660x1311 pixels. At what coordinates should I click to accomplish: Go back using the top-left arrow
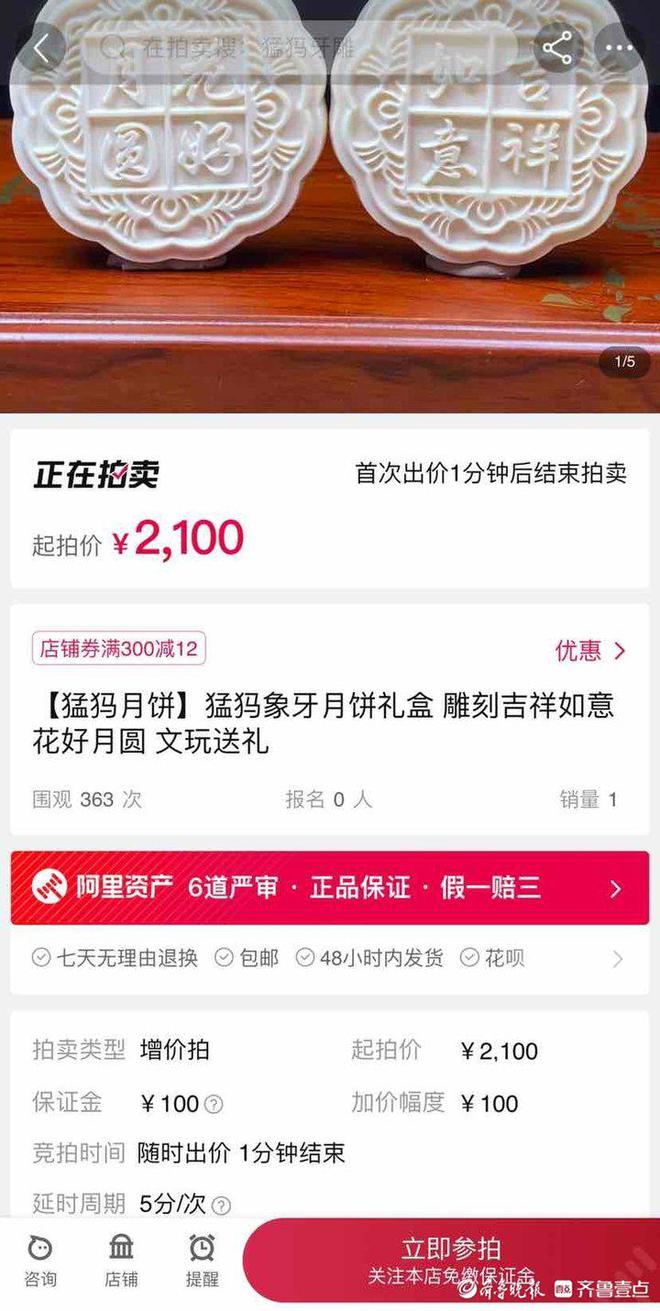coord(40,48)
